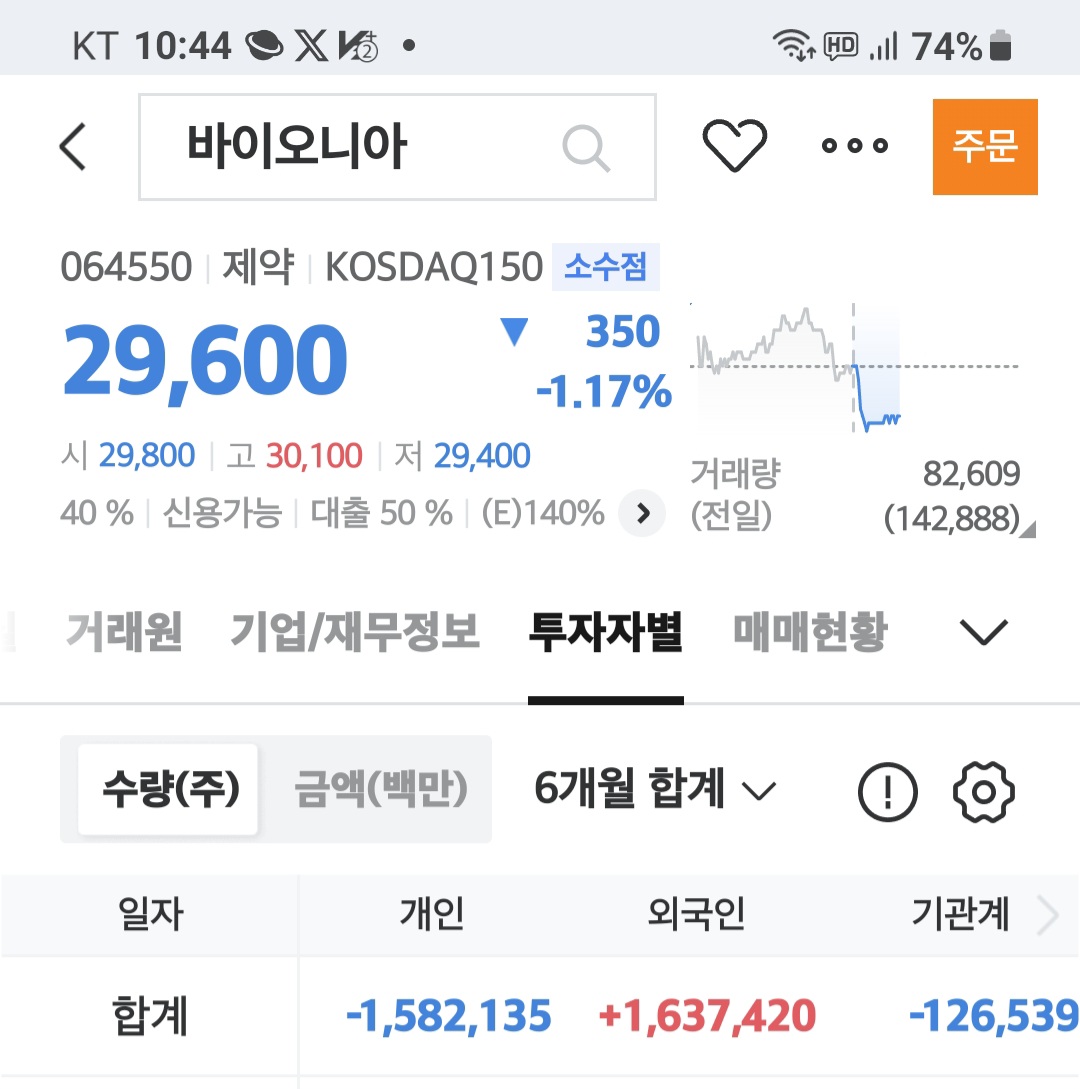Switch to the 매매현황 tab

click(810, 632)
